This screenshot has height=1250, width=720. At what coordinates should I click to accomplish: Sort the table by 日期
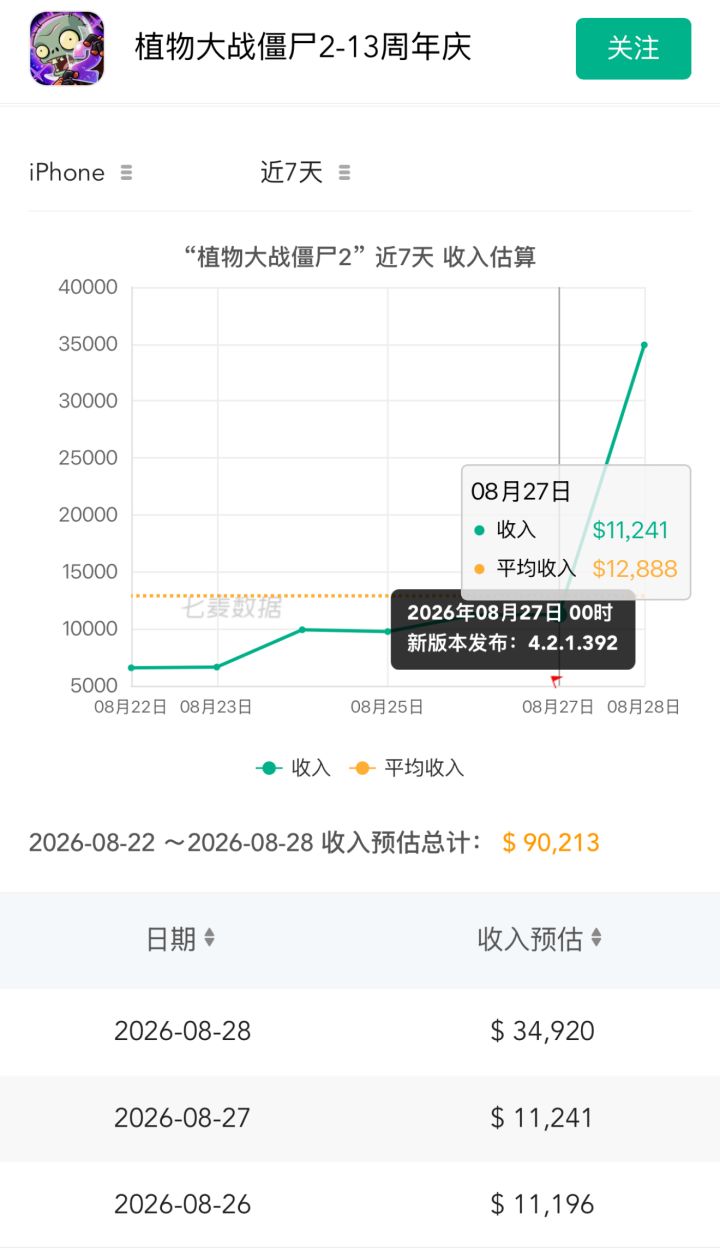[180, 939]
